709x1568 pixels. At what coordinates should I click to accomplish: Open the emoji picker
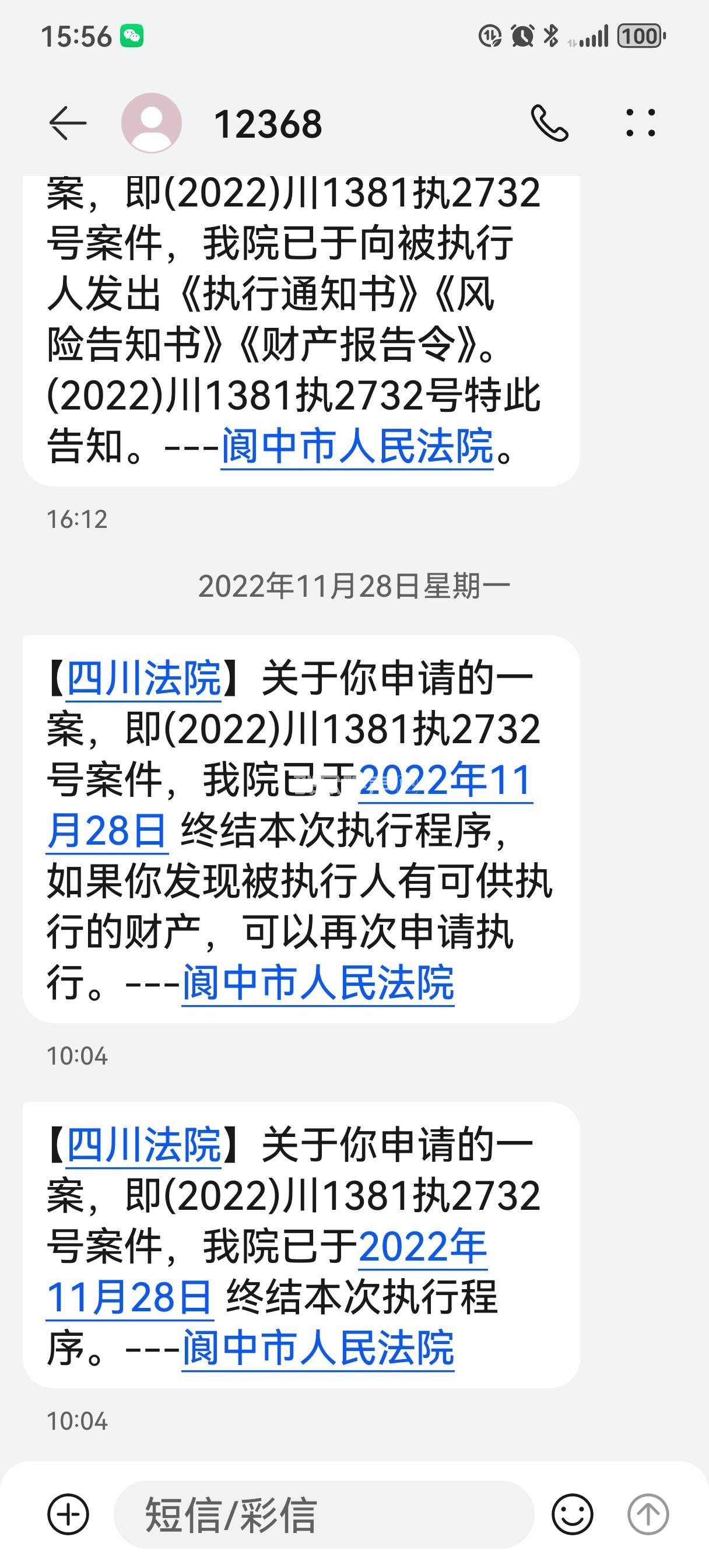572,1514
